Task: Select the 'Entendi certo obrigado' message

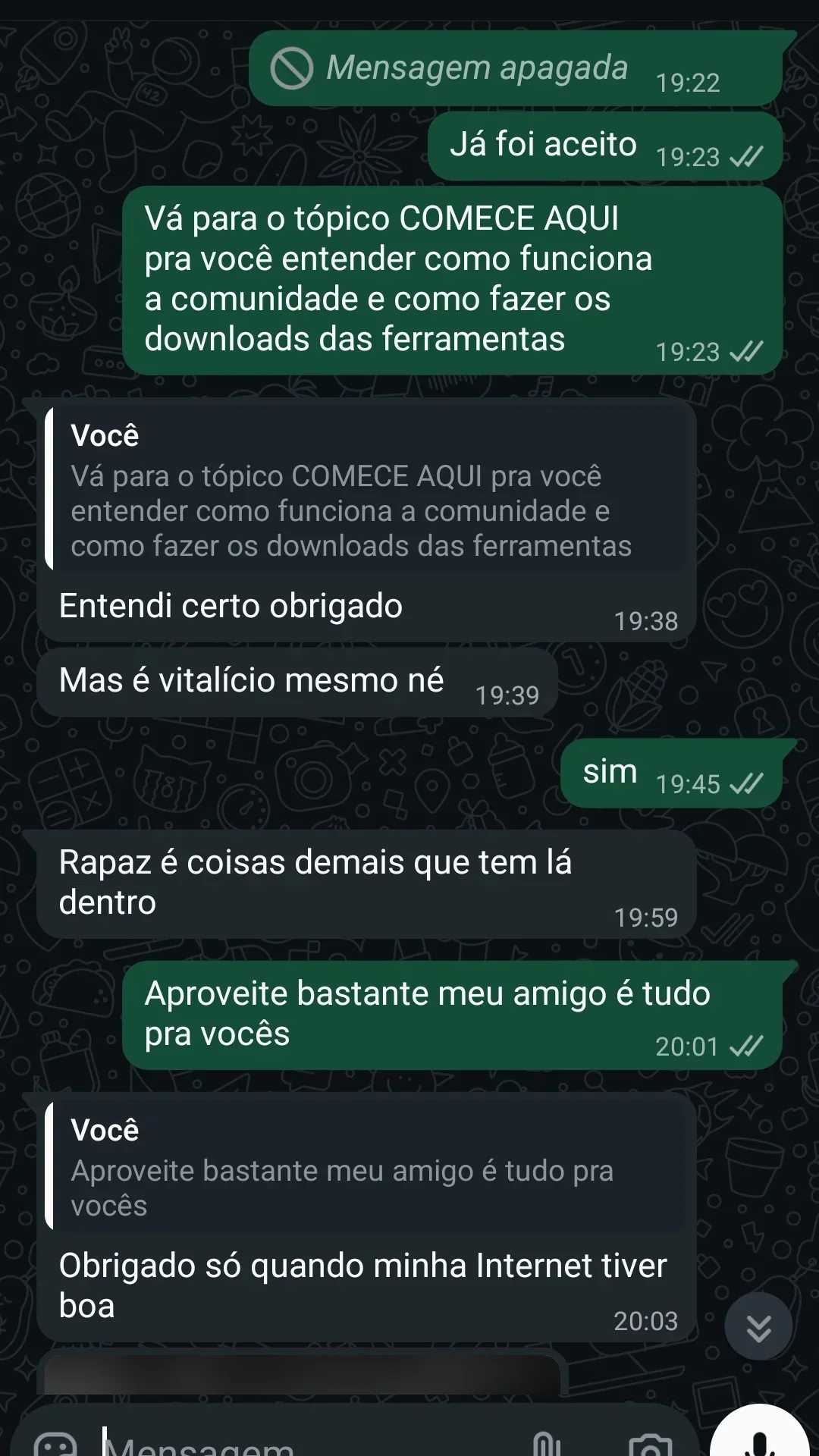Action: tap(231, 605)
